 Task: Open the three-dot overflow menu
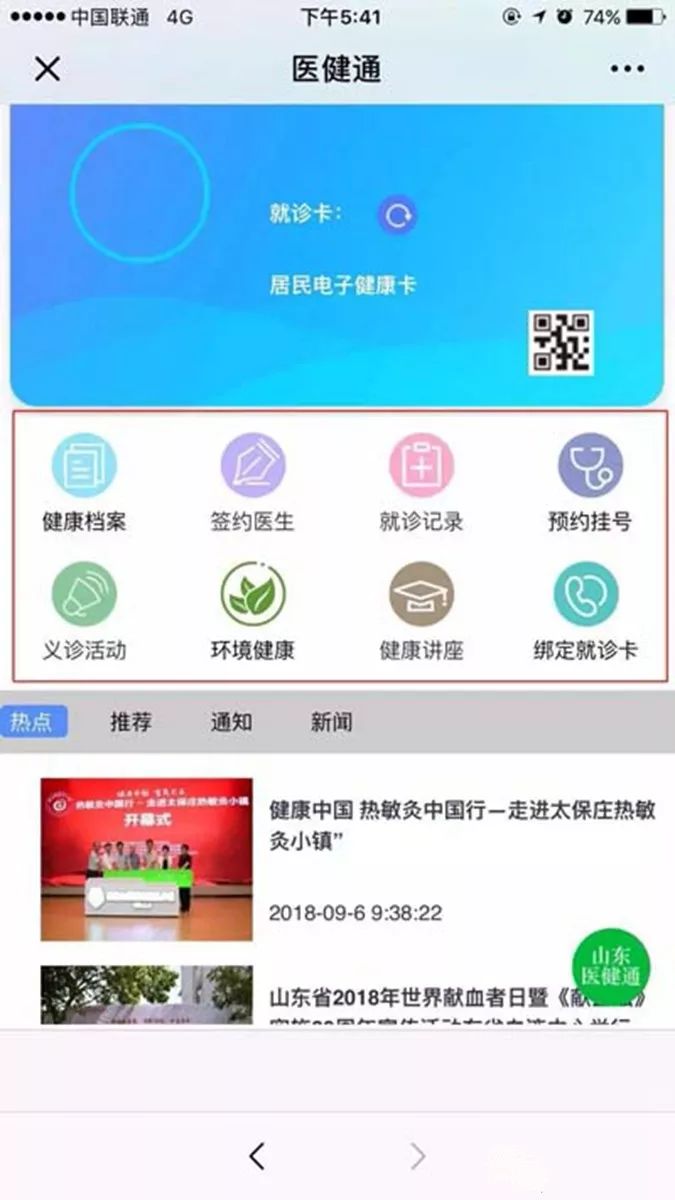tap(627, 69)
